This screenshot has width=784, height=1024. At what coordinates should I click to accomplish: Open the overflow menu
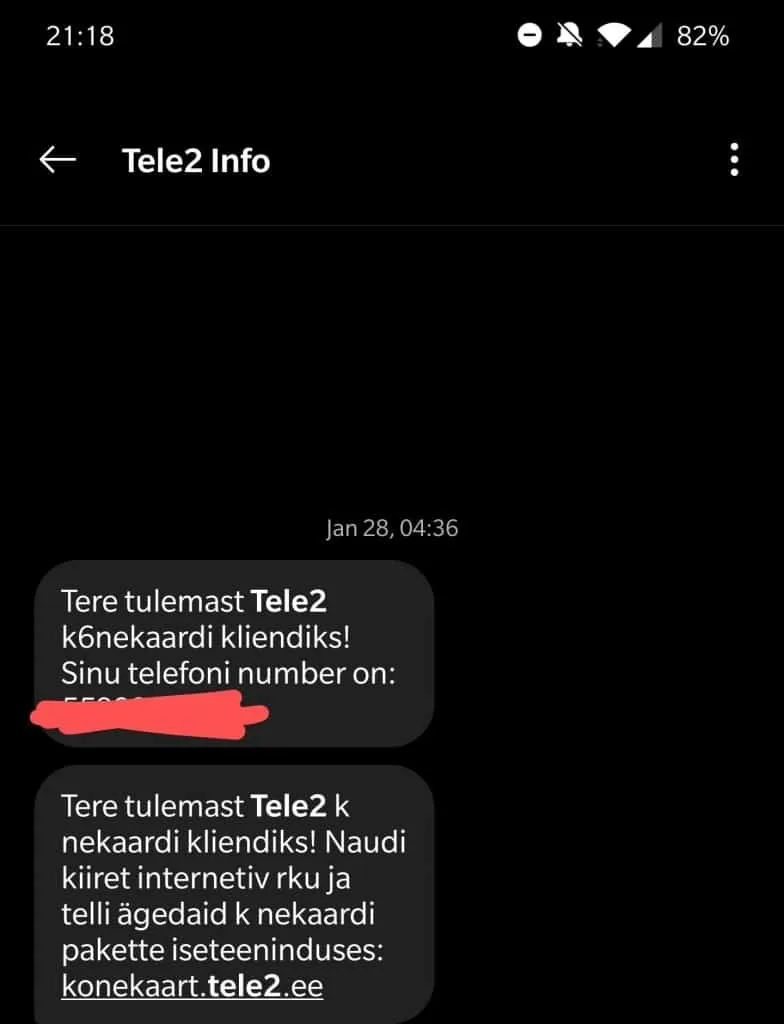point(734,160)
